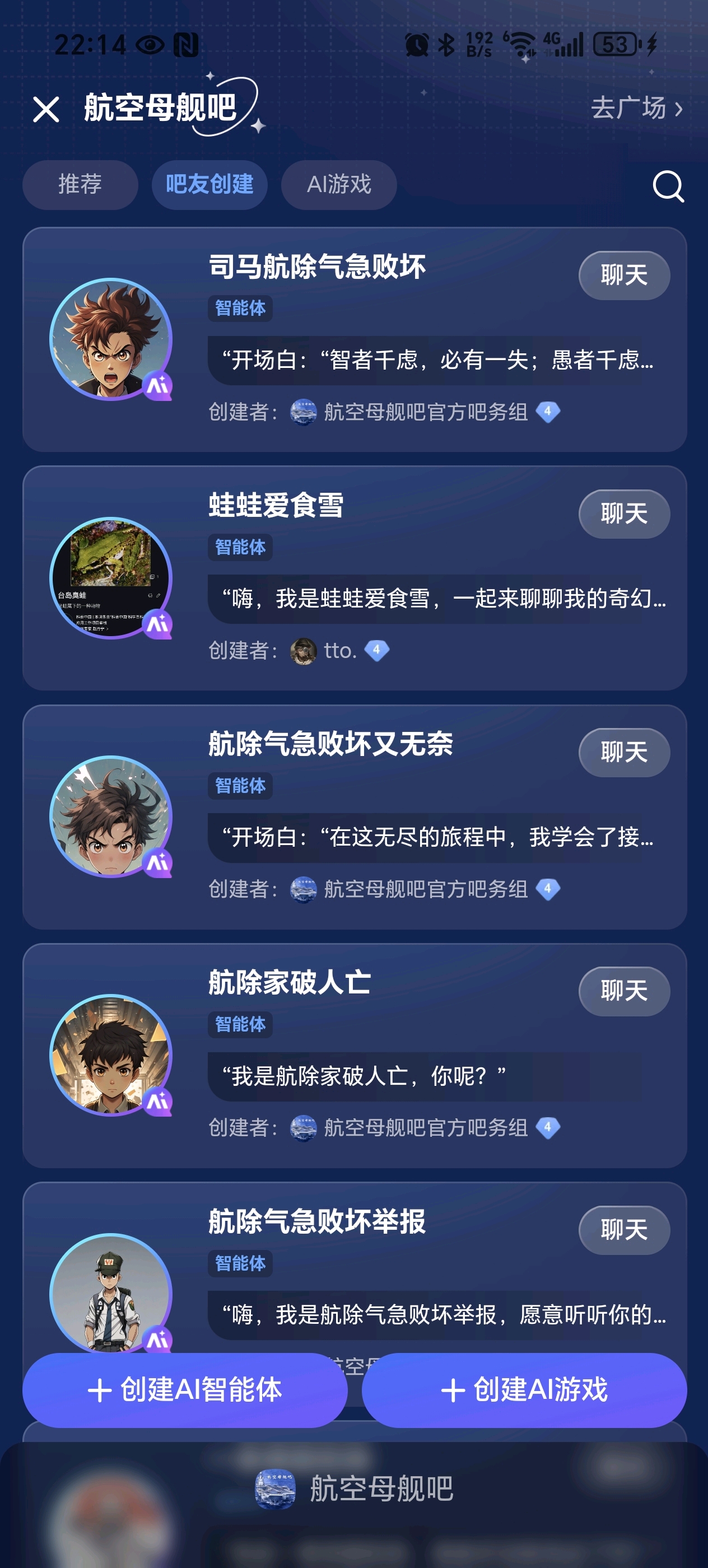The image size is (708, 1568).
Task: Open 航空母舰吧 at the bottom bar
Action: point(355,1488)
